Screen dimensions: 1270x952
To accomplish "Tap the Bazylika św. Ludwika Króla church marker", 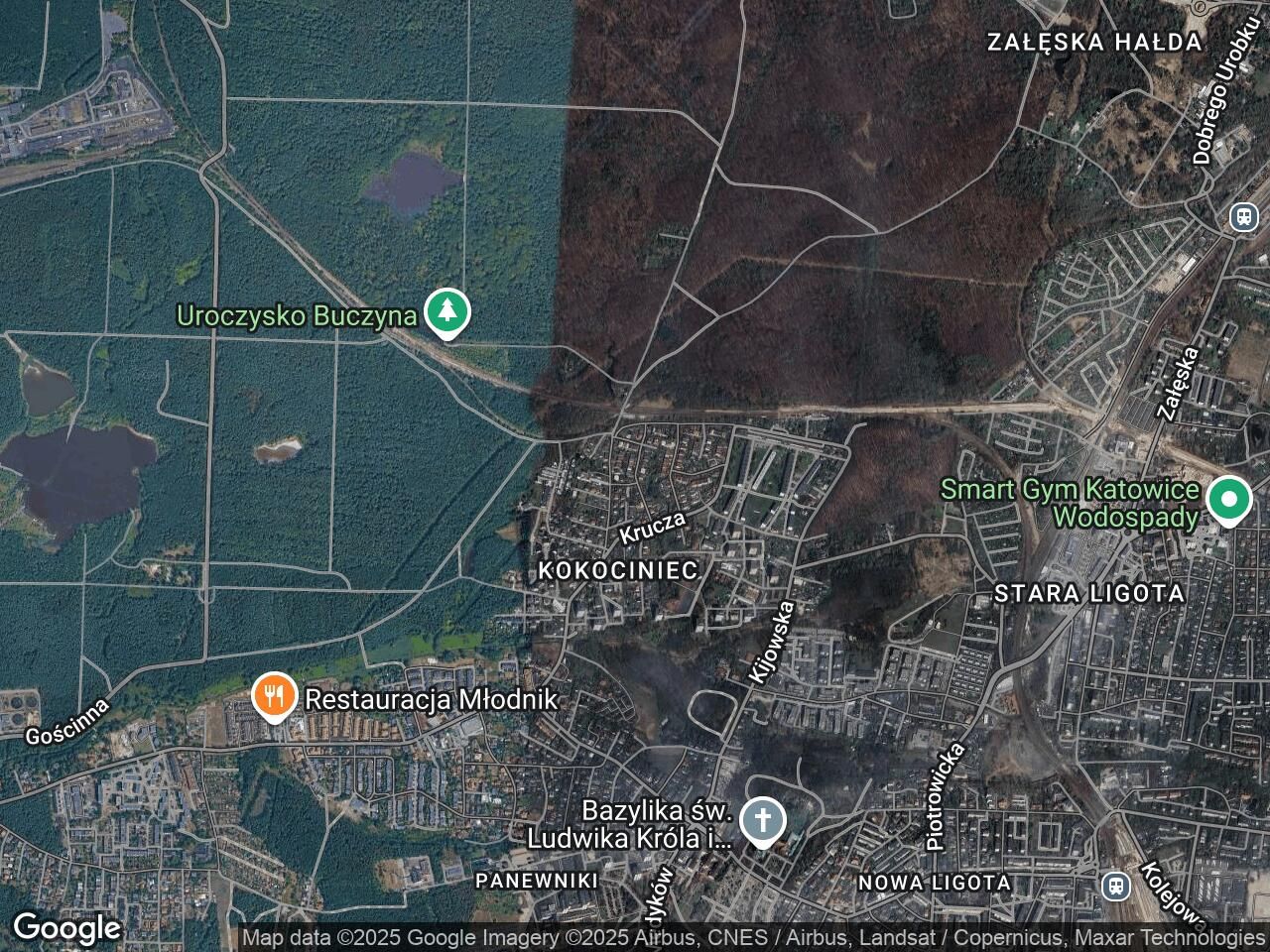I will [764, 821].
